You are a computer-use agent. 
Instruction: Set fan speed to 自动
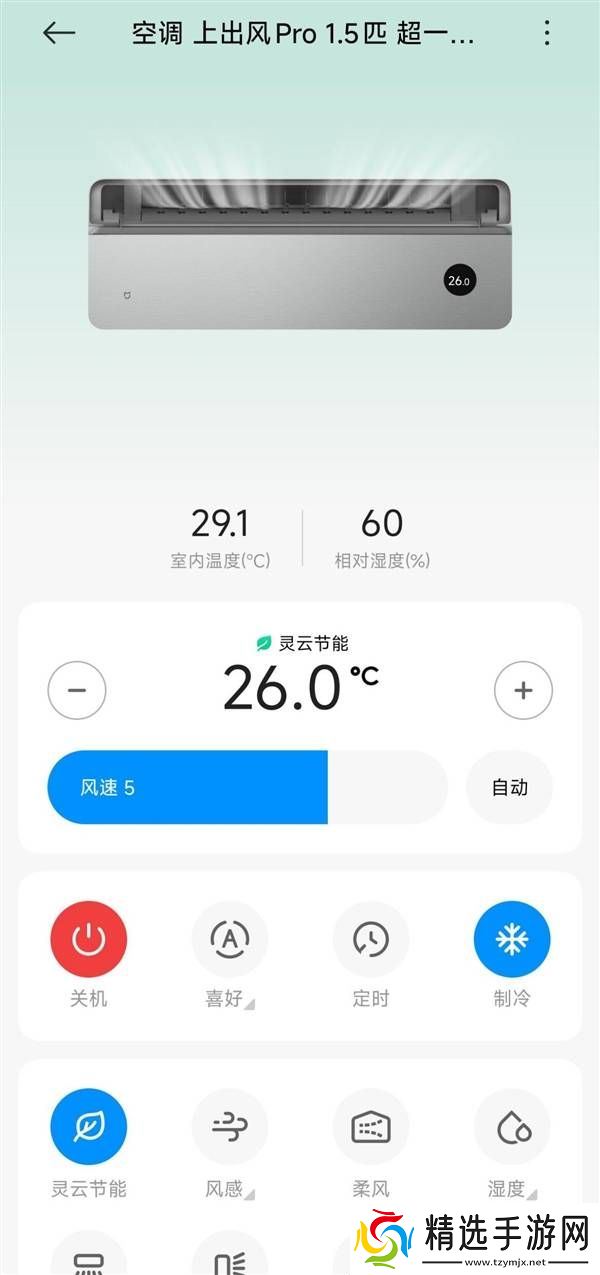pos(509,788)
